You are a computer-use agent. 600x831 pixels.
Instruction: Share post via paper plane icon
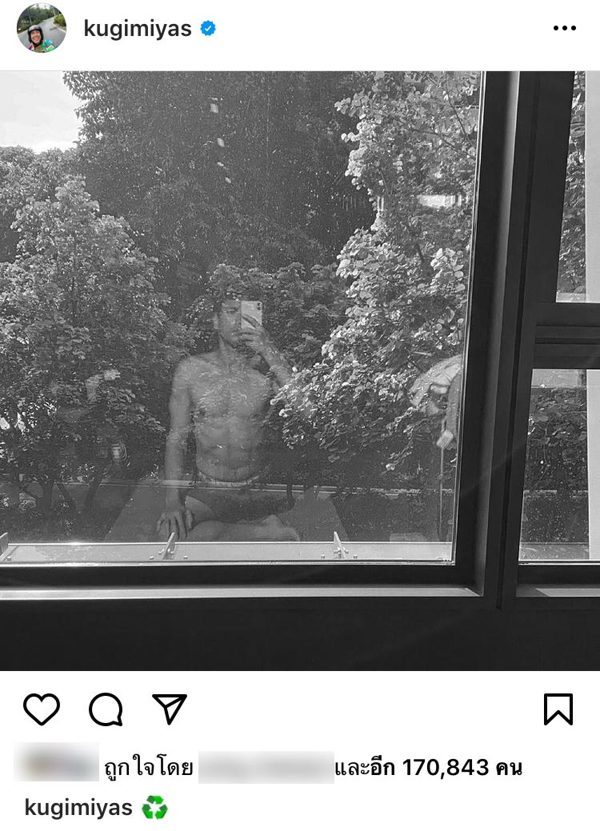[x=169, y=708]
